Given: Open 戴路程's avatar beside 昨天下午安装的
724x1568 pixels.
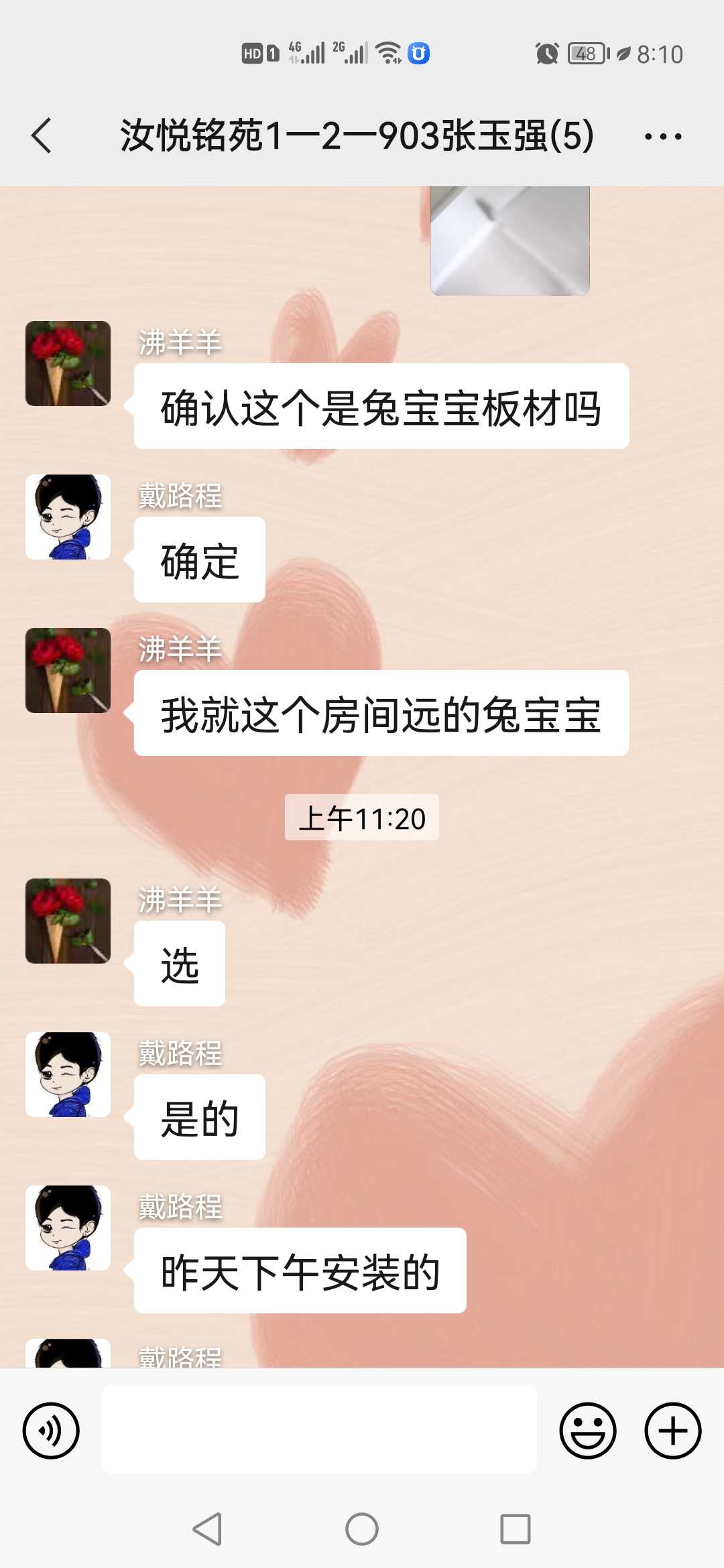Looking at the screenshot, I should (68, 1228).
